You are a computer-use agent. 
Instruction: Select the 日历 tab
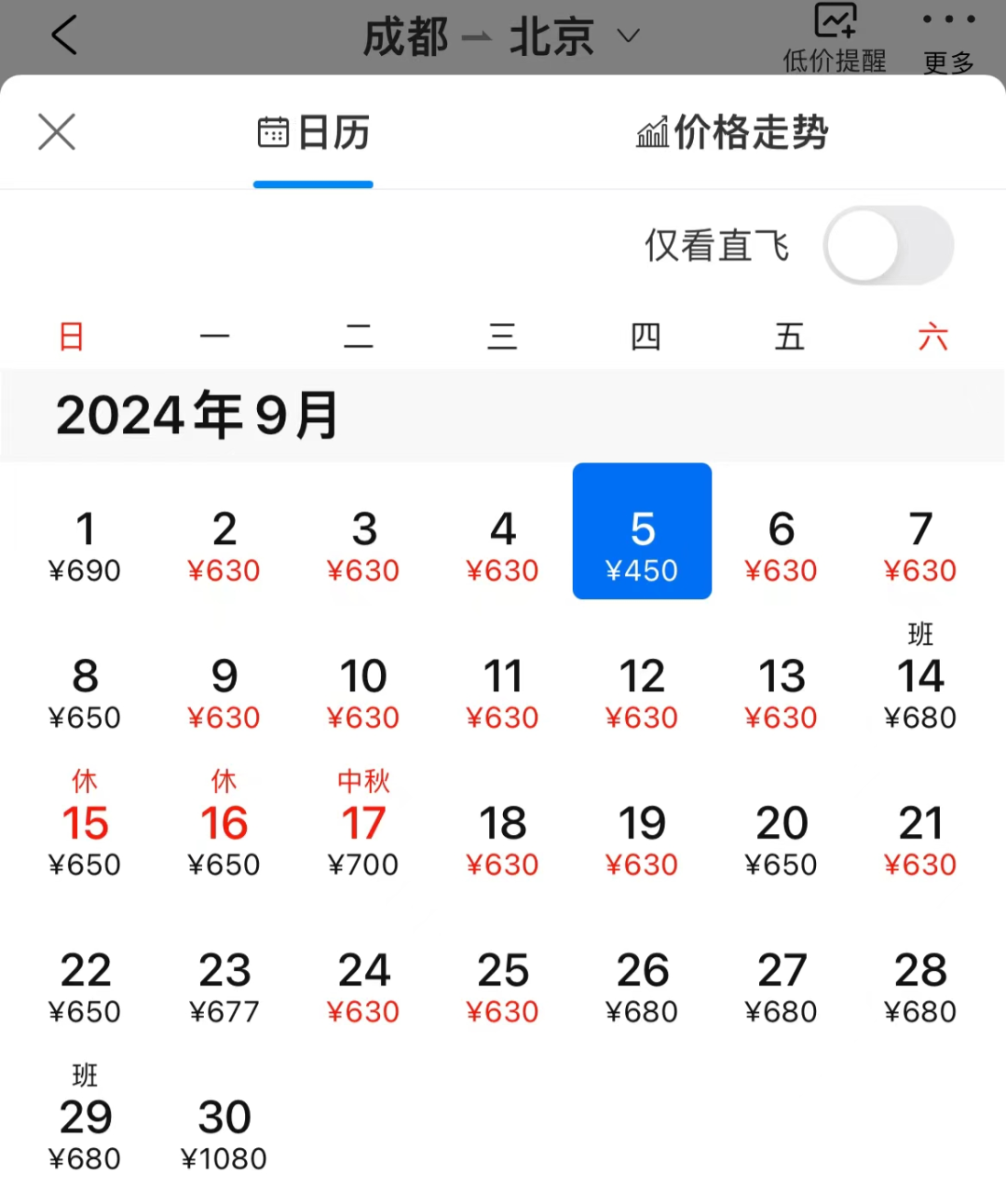pos(314,132)
